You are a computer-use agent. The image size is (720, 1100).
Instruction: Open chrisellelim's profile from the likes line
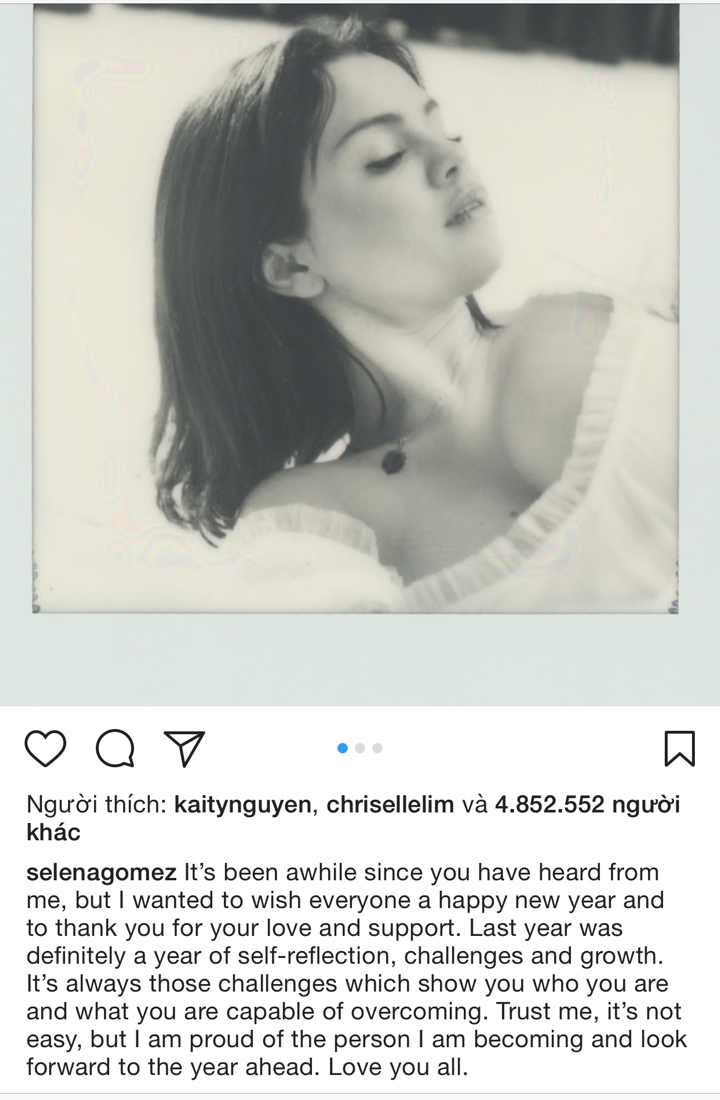(x=390, y=805)
